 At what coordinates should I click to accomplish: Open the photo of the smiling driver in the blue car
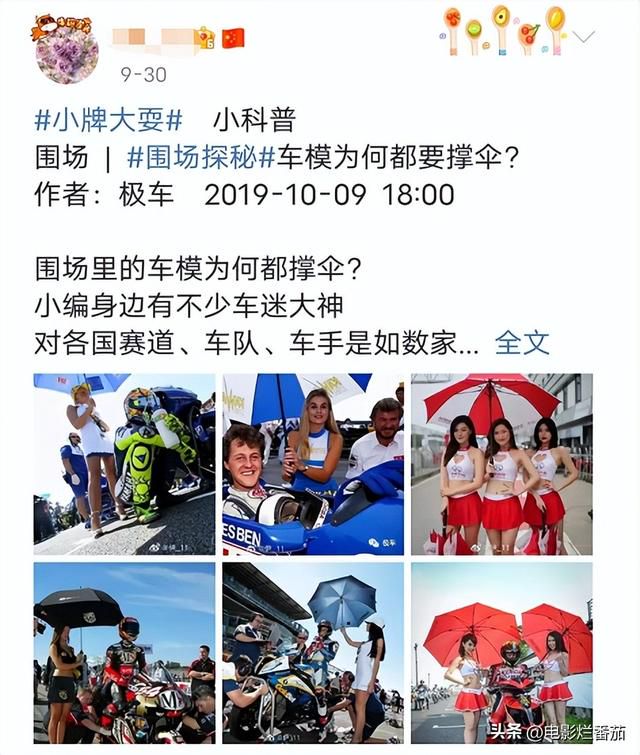(x=313, y=464)
